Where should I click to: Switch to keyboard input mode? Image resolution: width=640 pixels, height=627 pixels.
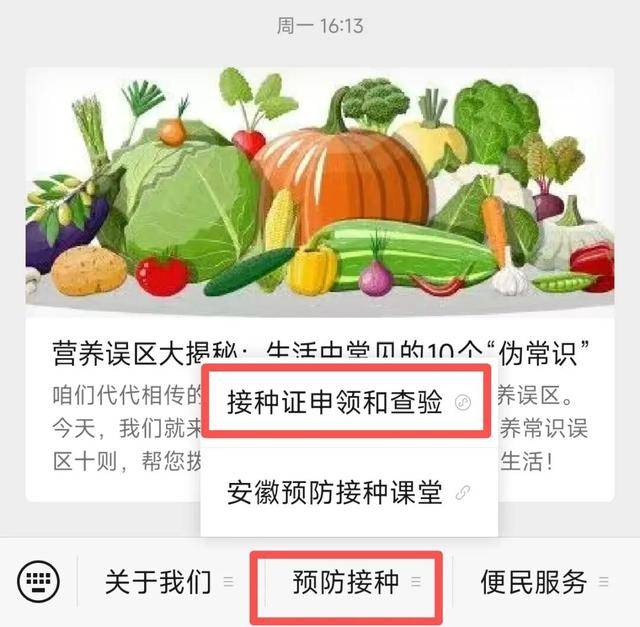[x=39, y=581]
